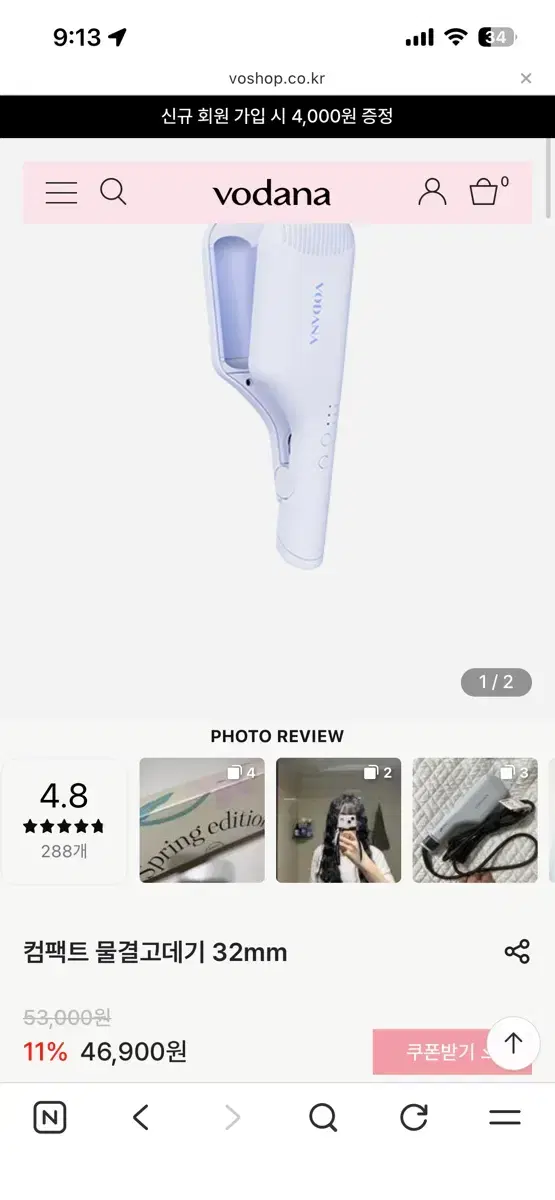The image size is (555, 1200).
Task: Open the search magnifier in vodana header
Action: 114,192
